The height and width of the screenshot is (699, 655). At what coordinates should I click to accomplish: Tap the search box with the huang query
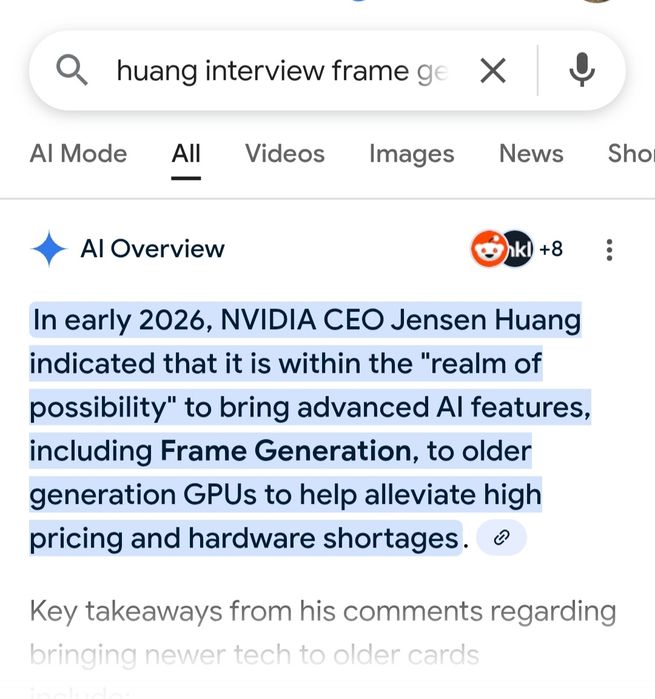point(280,71)
